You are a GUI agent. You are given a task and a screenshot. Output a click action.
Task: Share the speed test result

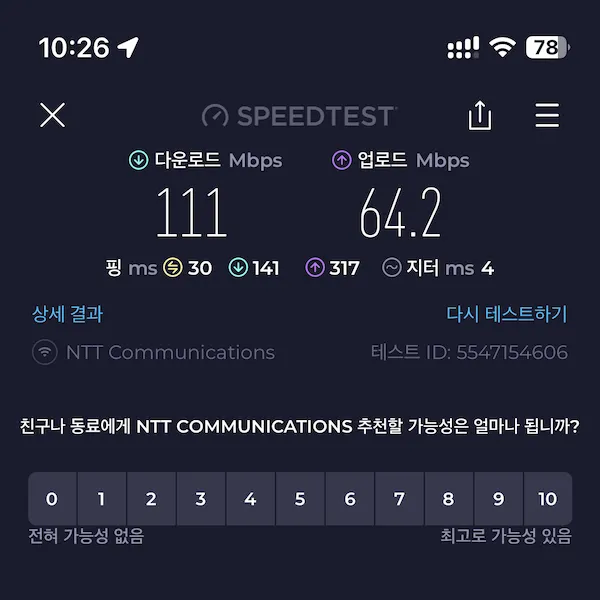click(x=480, y=116)
